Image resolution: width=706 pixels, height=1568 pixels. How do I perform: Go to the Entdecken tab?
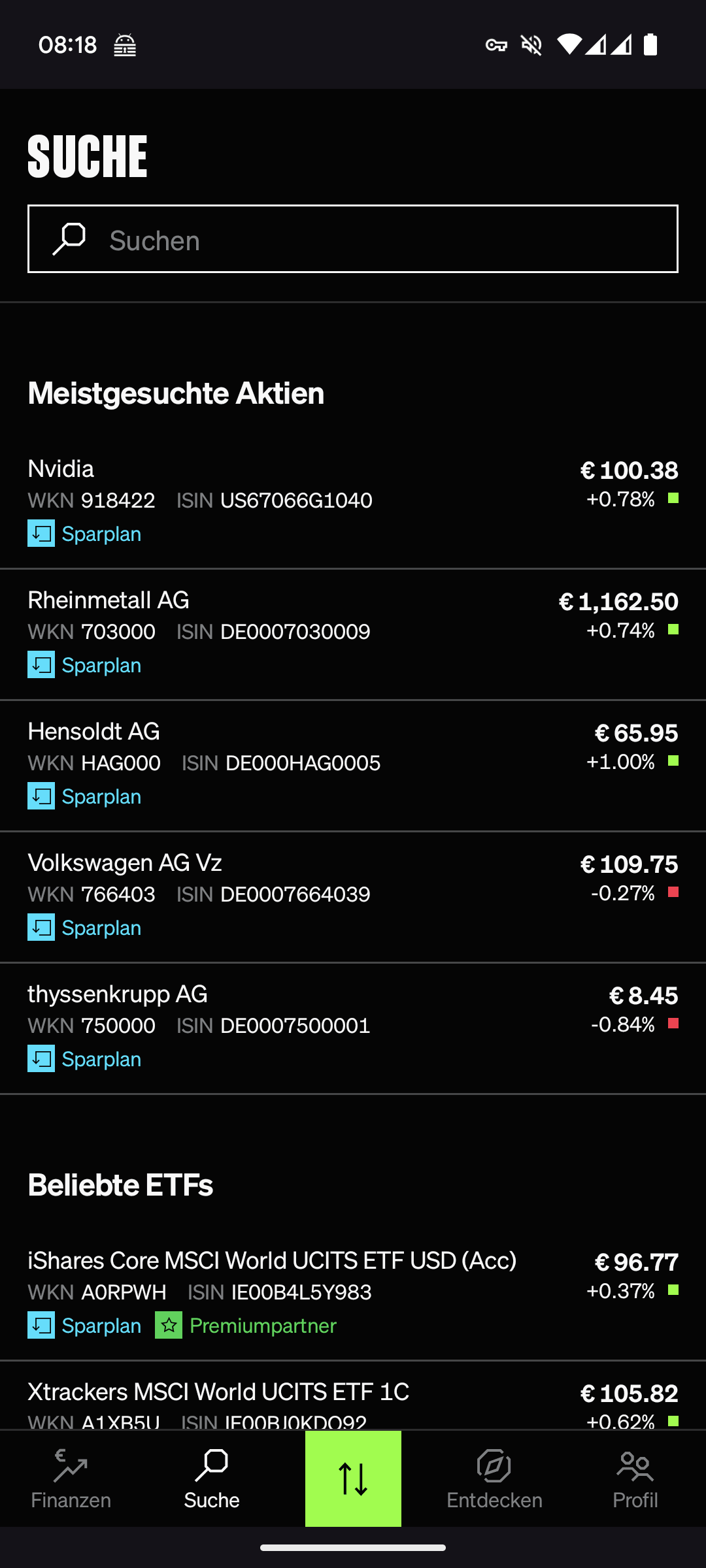[x=494, y=1479]
